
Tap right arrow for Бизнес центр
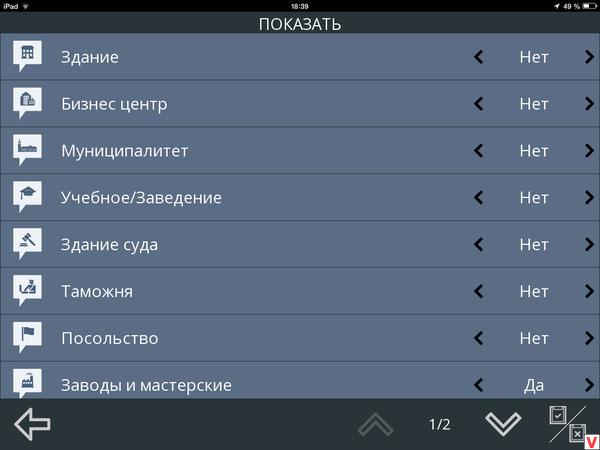coord(589,104)
